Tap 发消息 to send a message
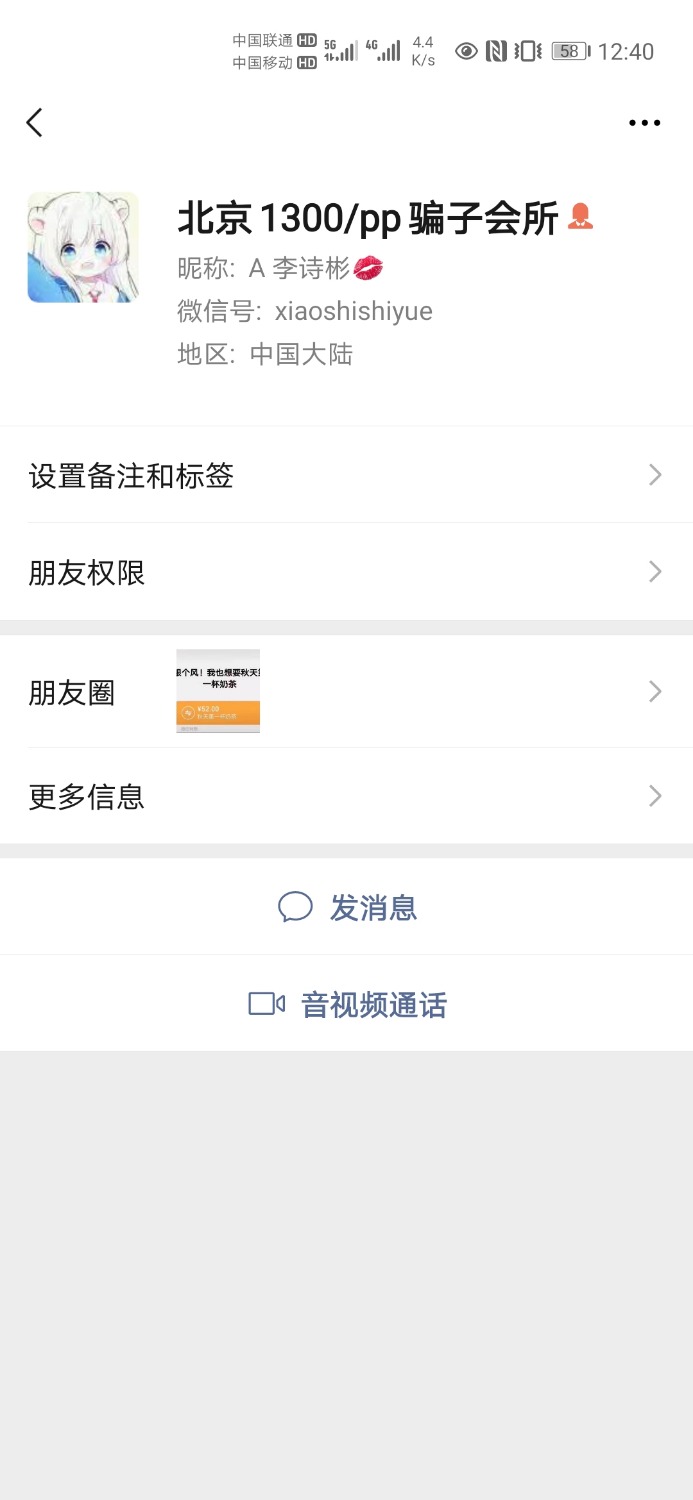This screenshot has width=693, height=1500. pos(347,907)
